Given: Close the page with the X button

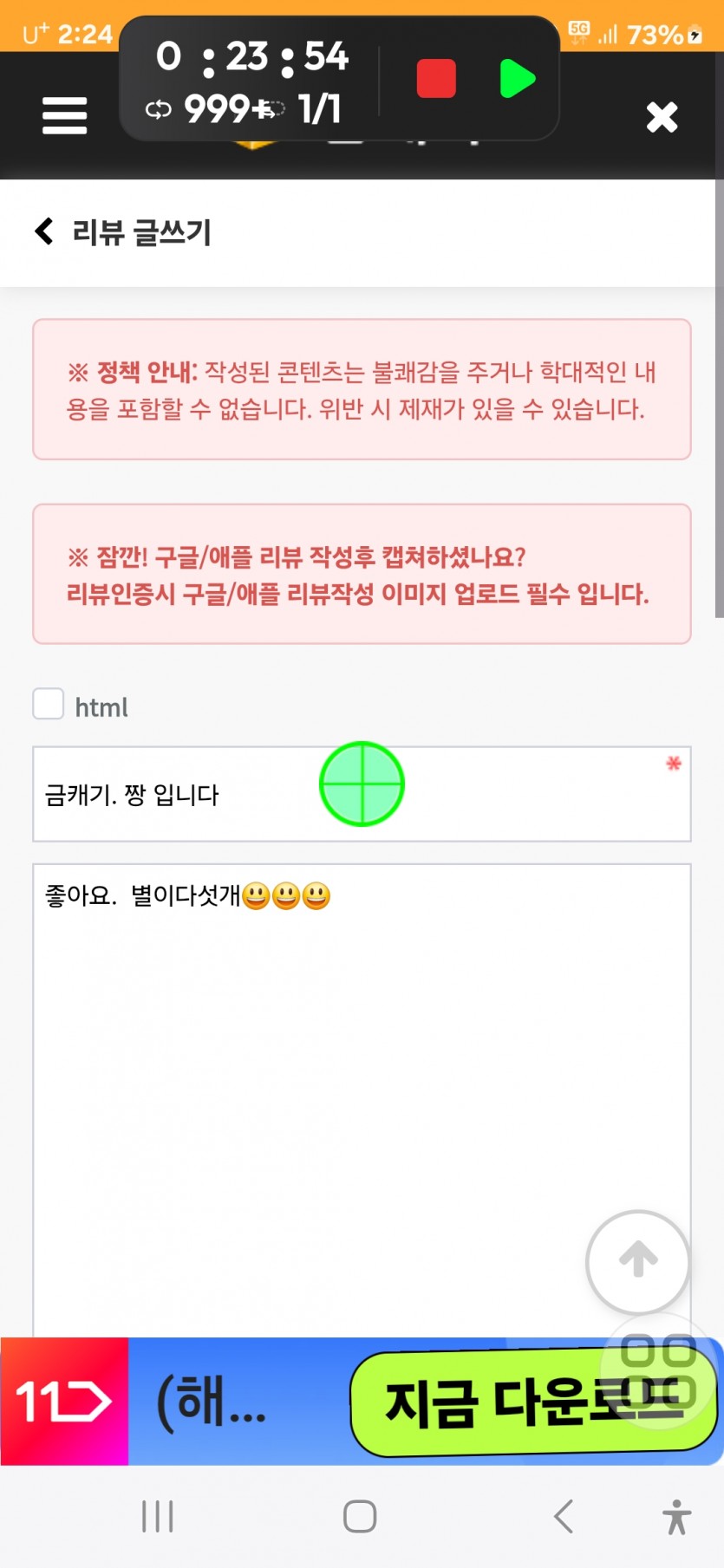Looking at the screenshot, I should click(x=662, y=117).
